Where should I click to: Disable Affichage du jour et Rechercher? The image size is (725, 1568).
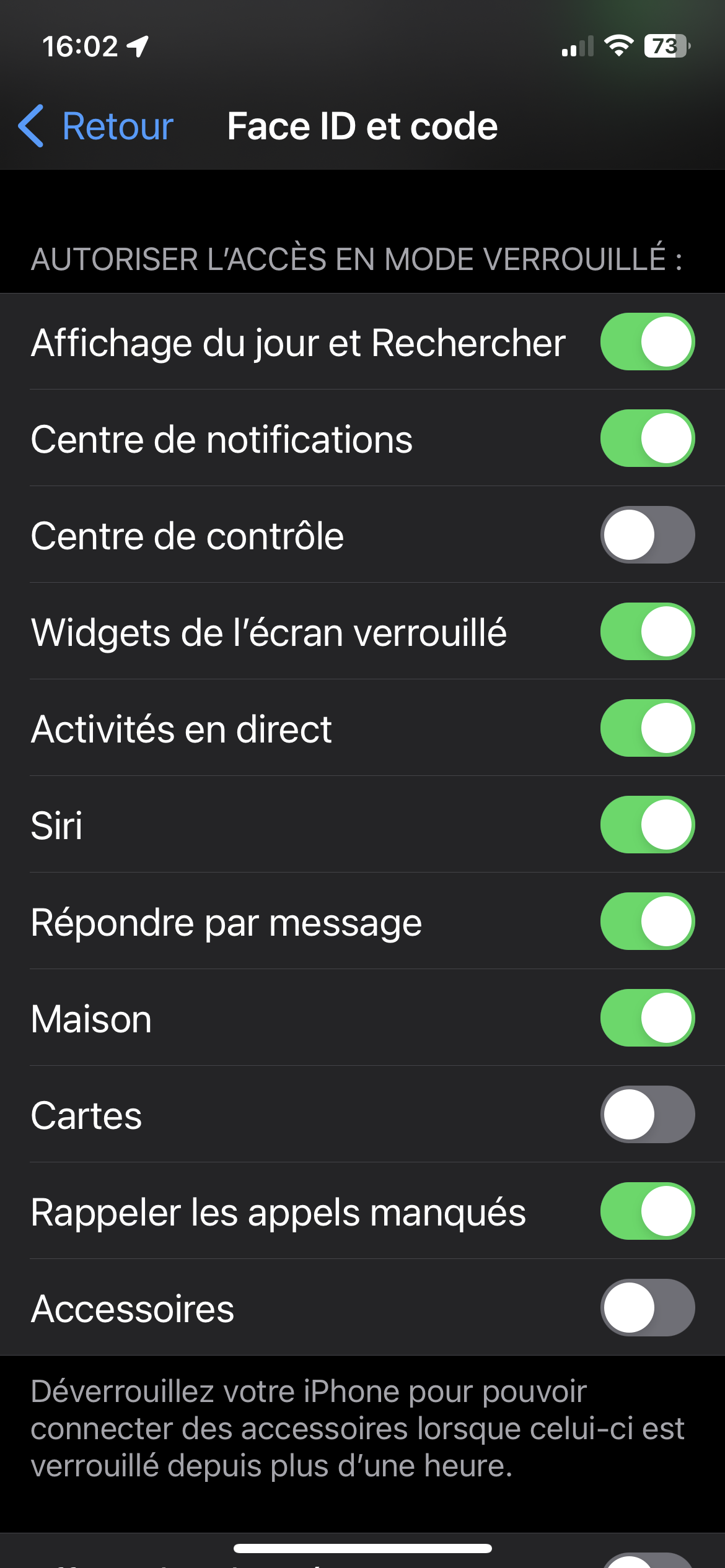click(x=647, y=342)
